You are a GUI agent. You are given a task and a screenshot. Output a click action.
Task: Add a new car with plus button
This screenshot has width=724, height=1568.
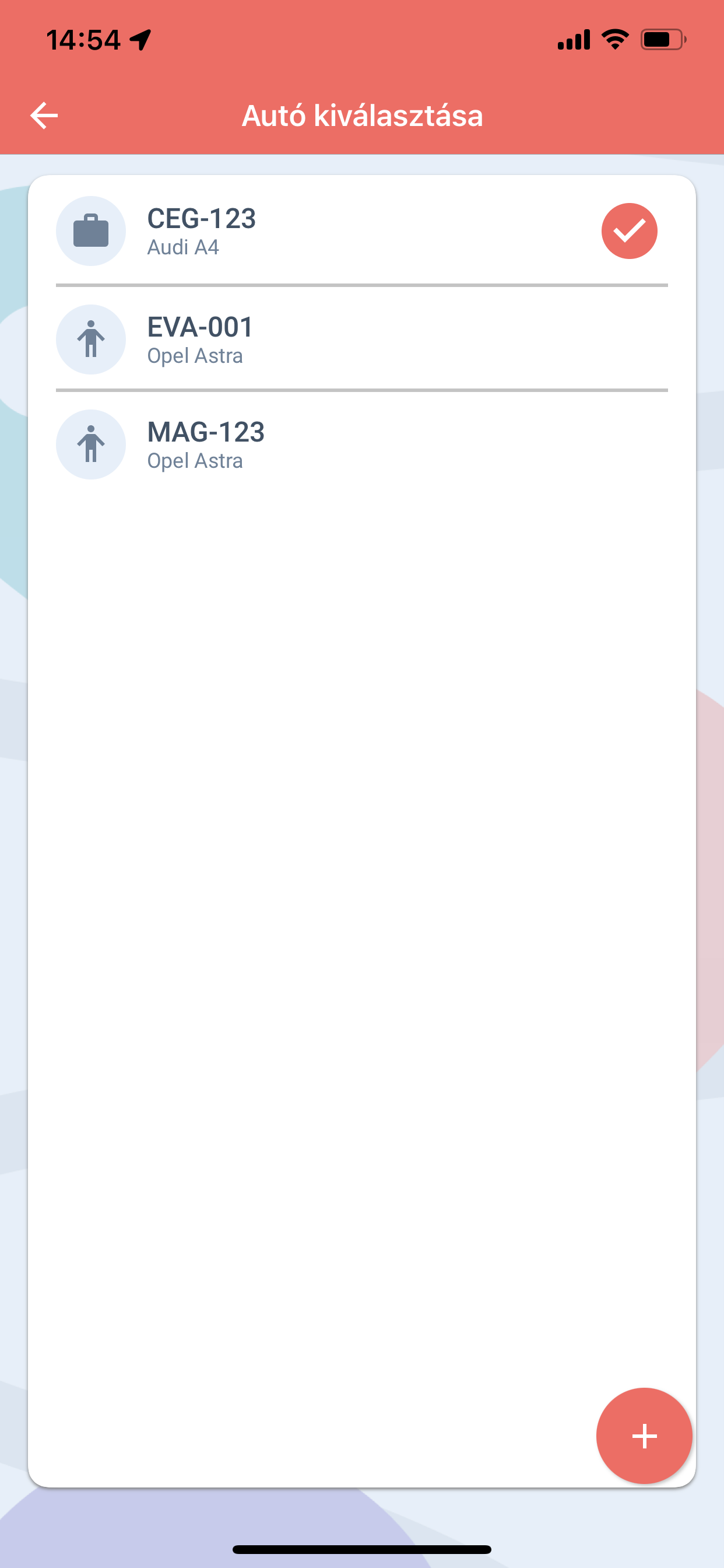644,1436
